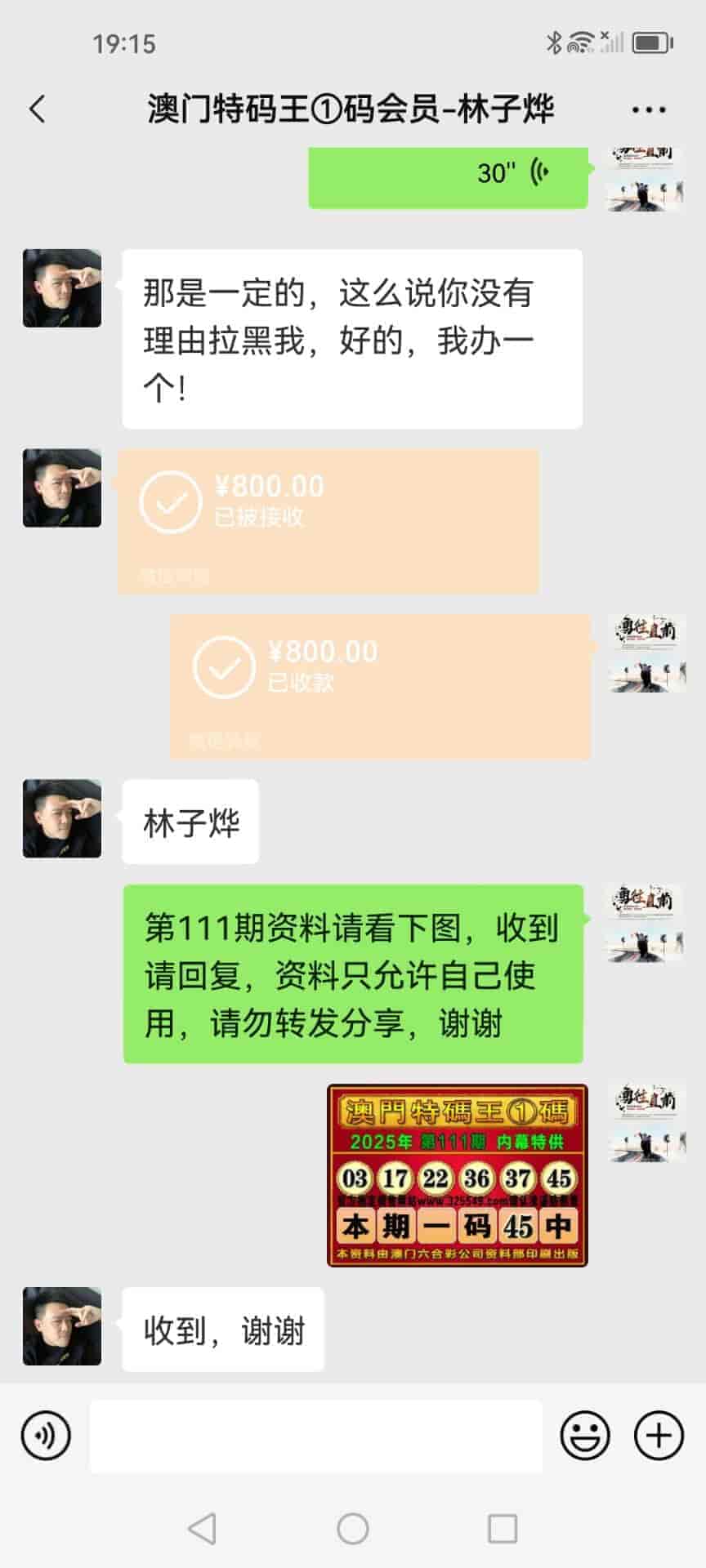Open the emoji picker

(584, 1435)
